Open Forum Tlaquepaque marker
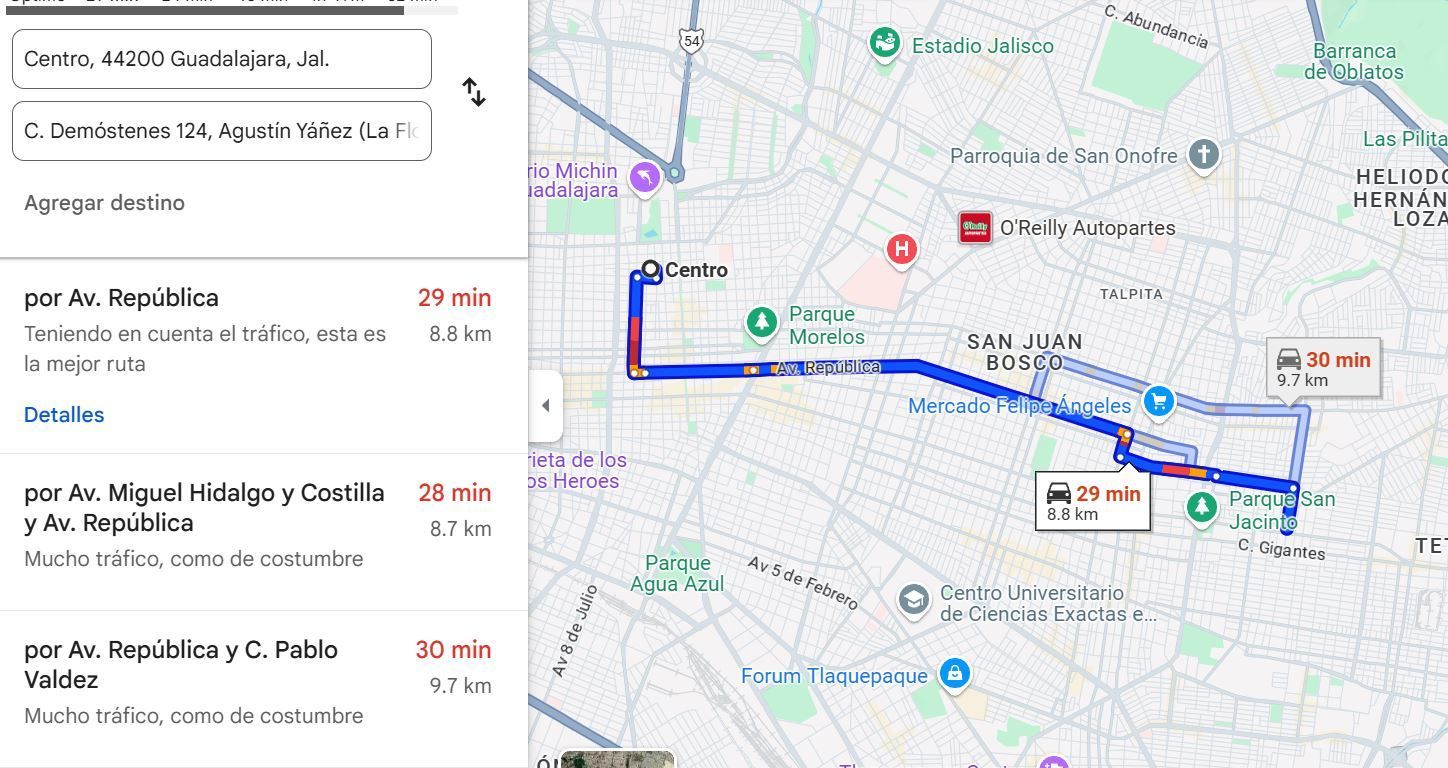Viewport: 1448px width, 768px height. [x=955, y=673]
